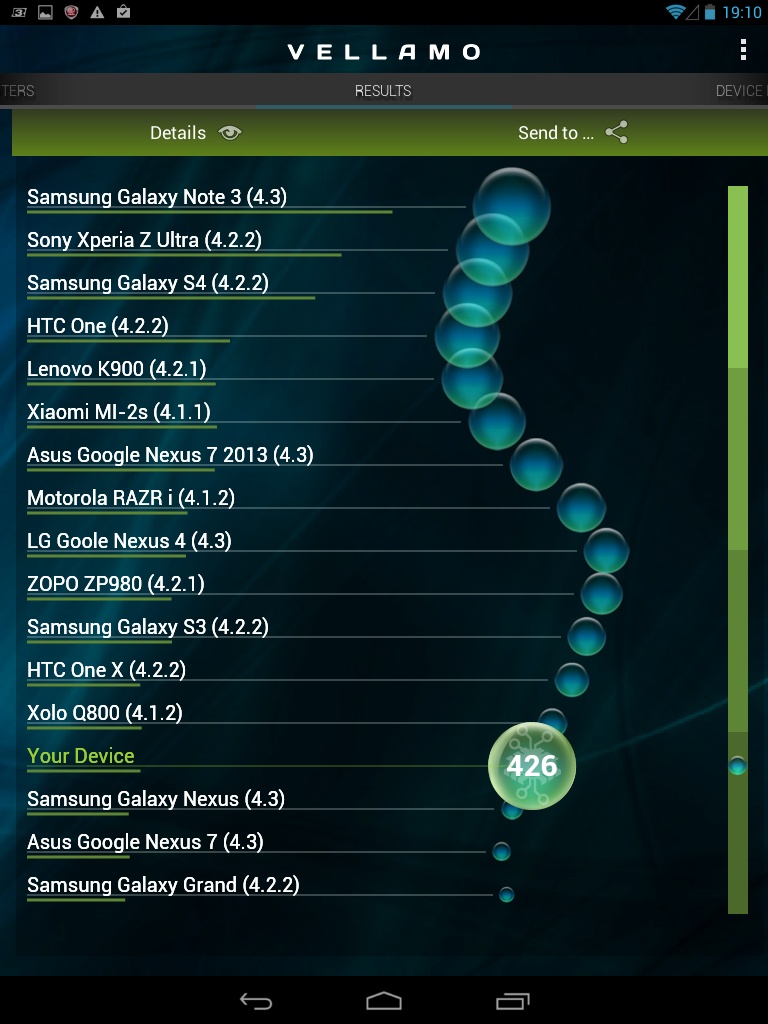
Task: Select Samsung Galaxy Grand entry
Action: coord(163,885)
